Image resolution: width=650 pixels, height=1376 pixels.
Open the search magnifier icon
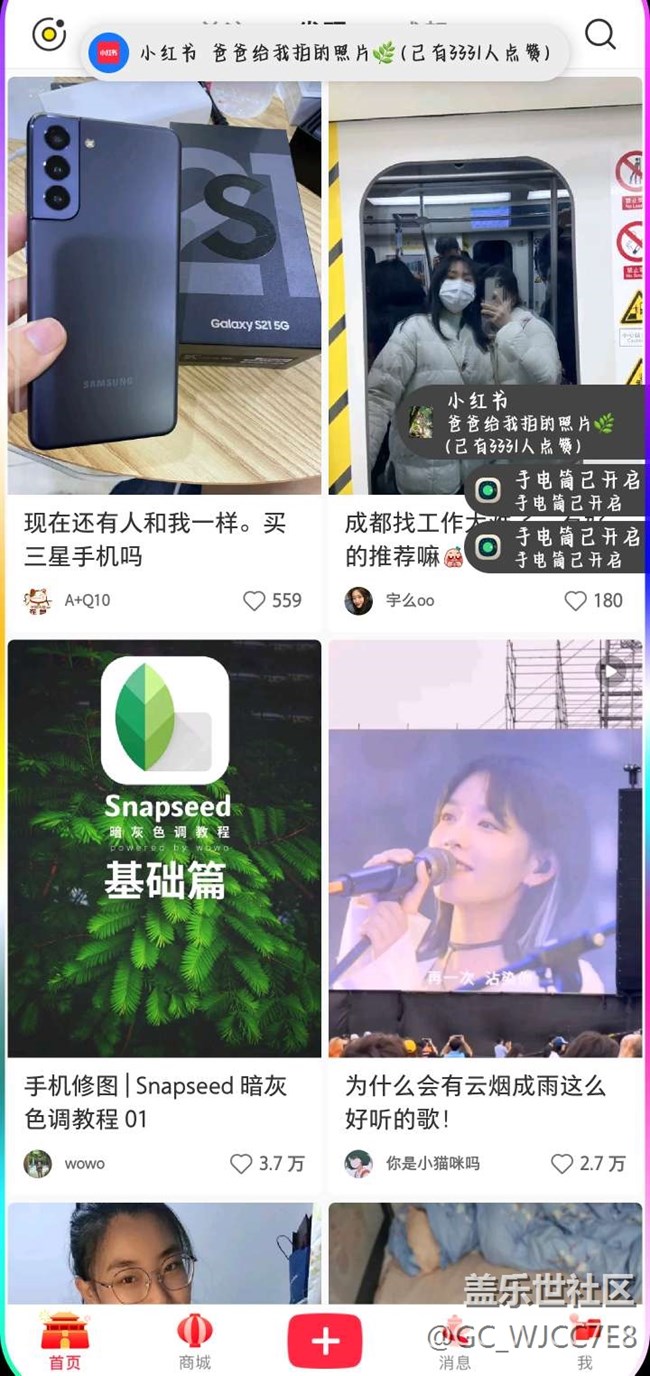tap(600, 35)
